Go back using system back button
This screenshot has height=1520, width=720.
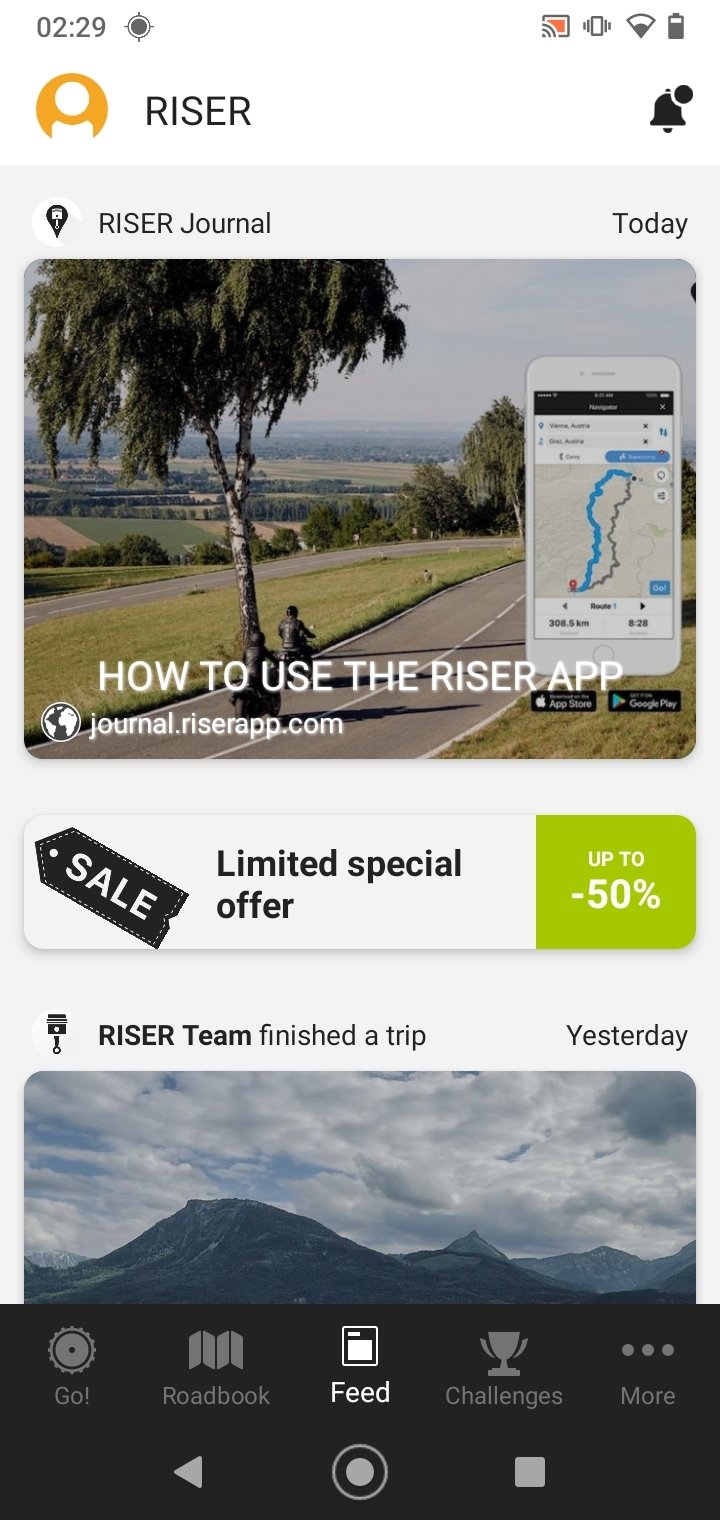(188, 1472)
